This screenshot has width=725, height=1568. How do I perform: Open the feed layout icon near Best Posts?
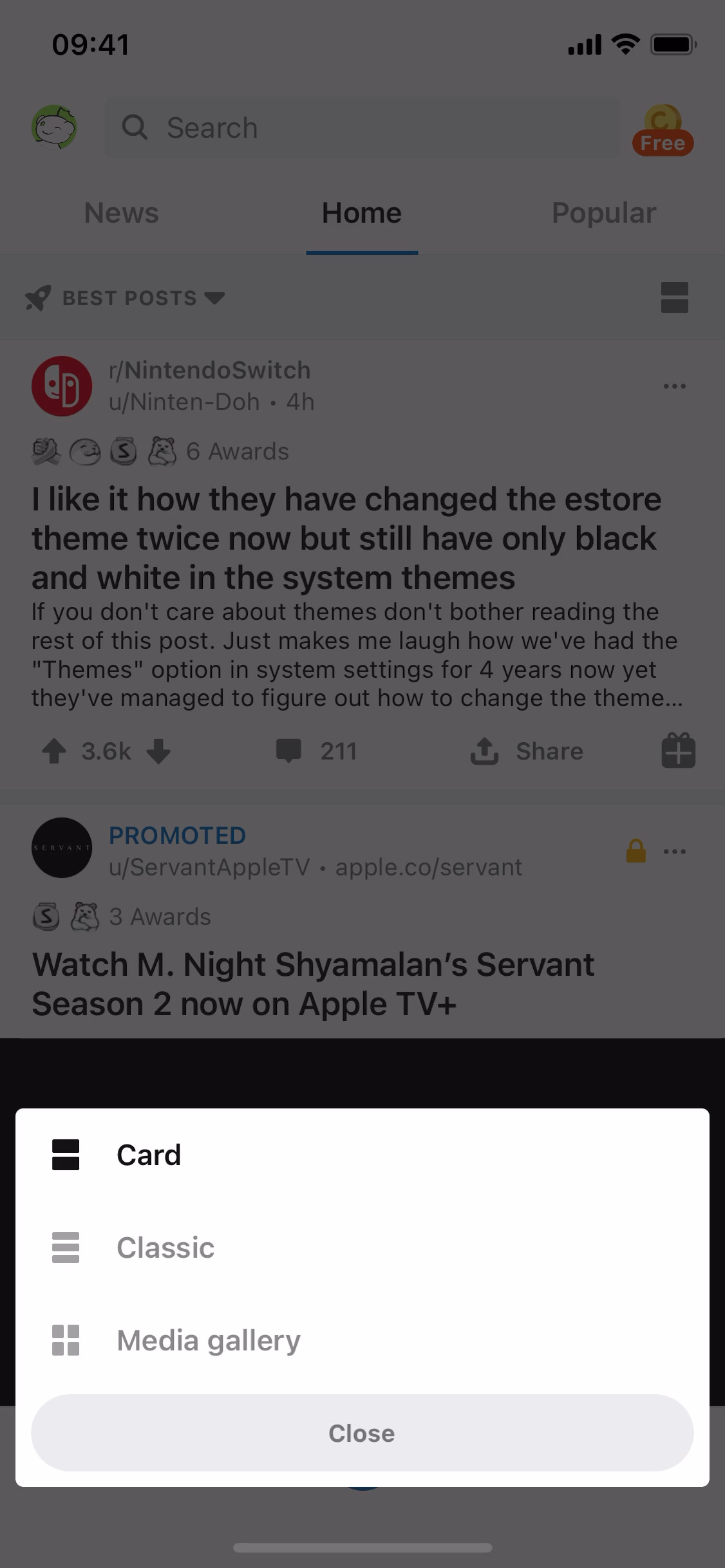pos(675,297)
